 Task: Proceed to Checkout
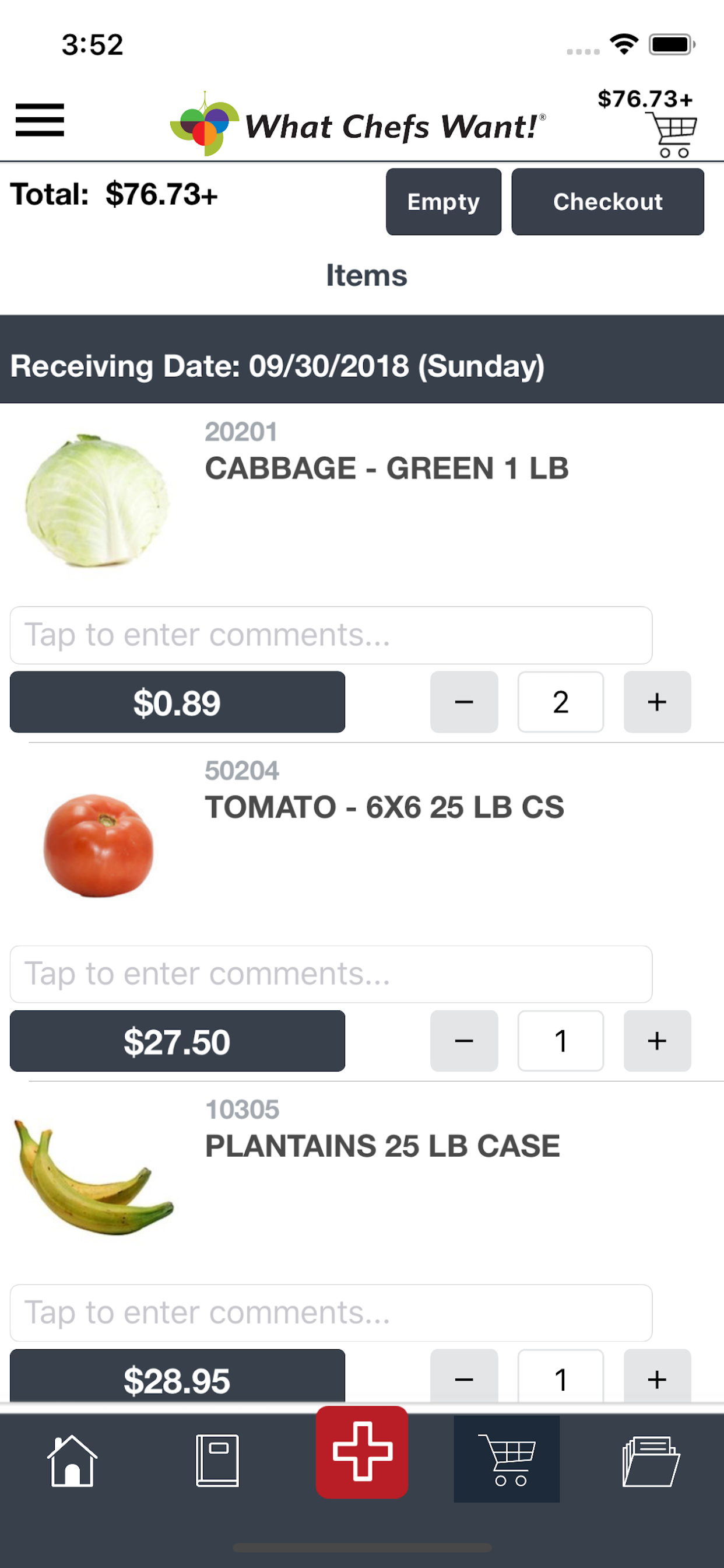coord(607,201)
